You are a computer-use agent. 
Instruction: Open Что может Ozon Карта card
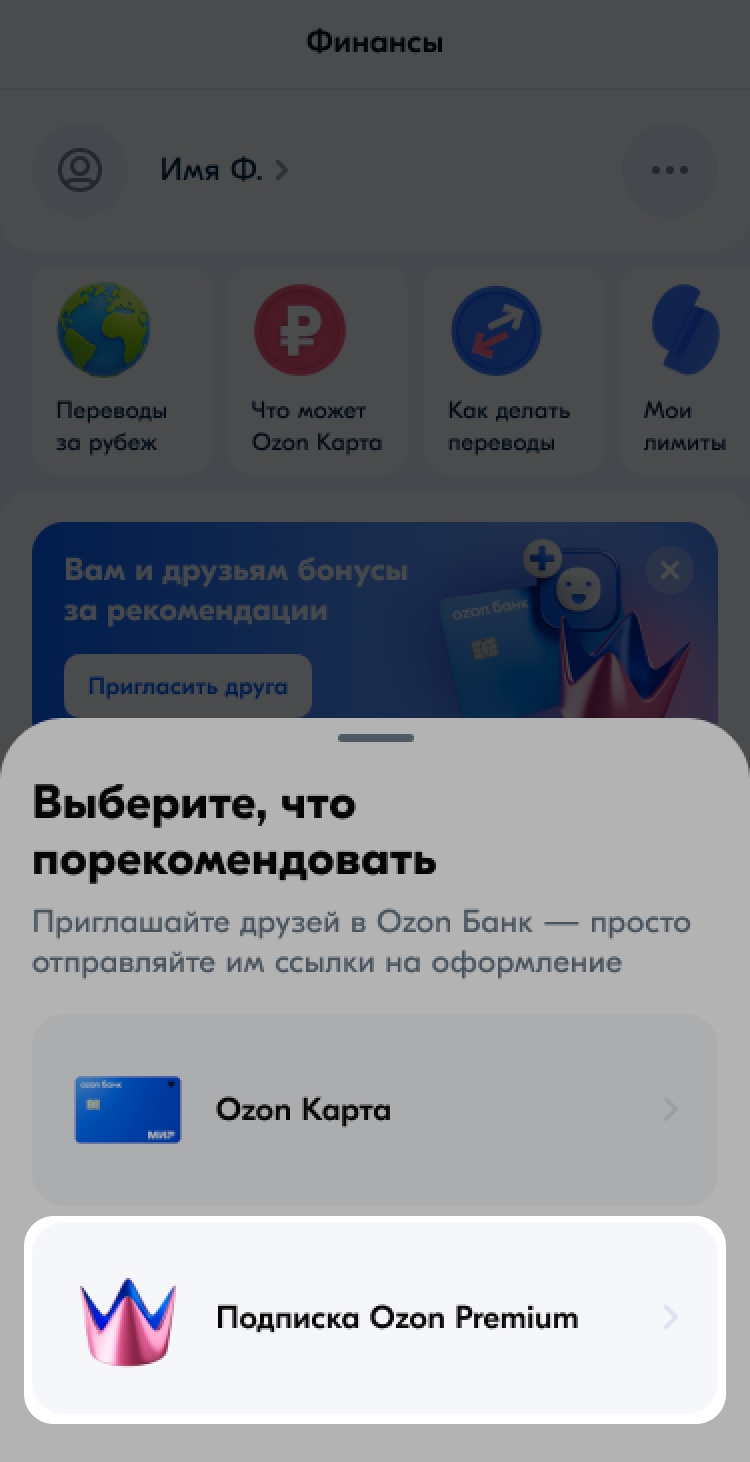[x=316, y=370]
